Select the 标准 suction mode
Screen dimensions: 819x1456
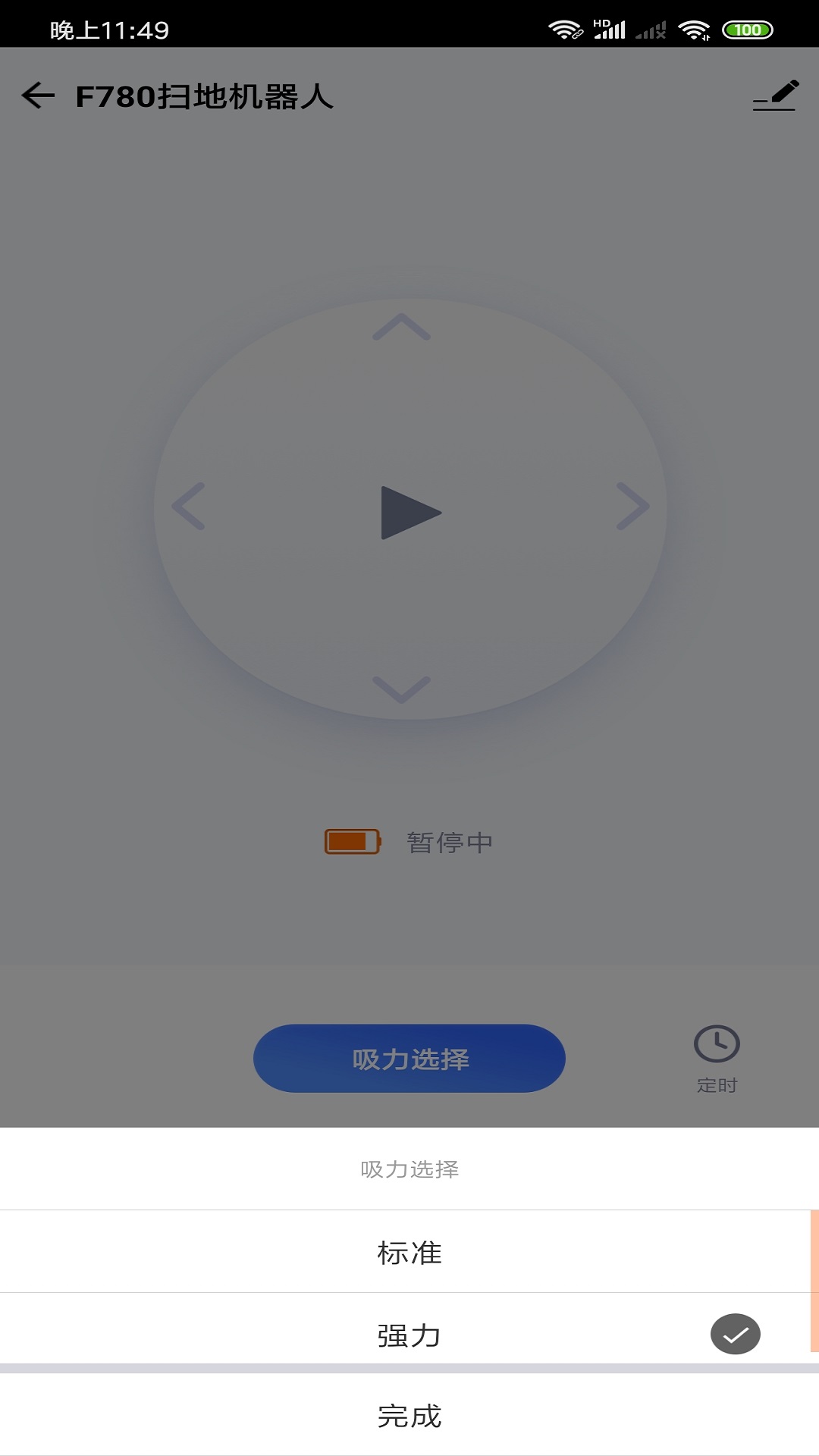click(x=409, y=1252)
